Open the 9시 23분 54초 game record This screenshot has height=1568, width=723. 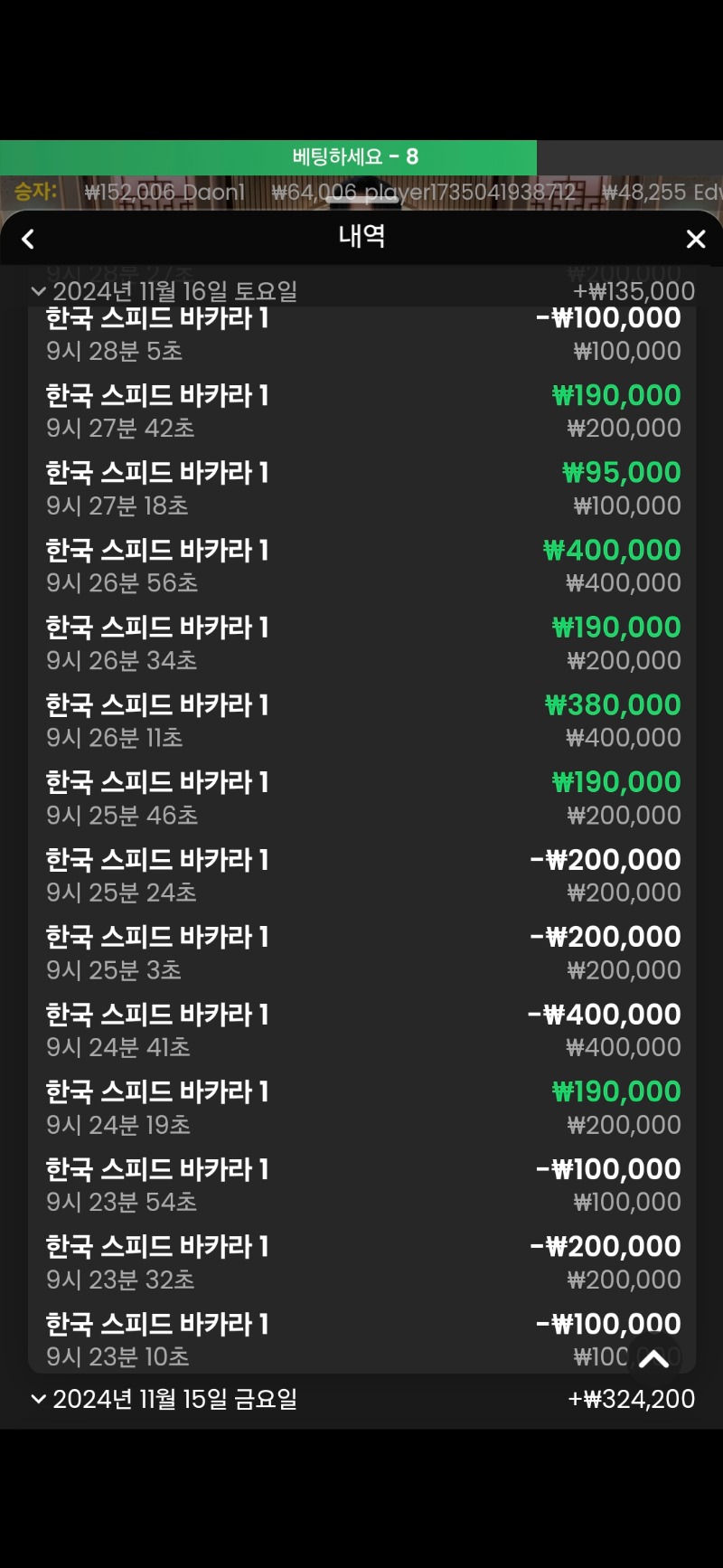pyautogui.click(x=361, y=1185)
